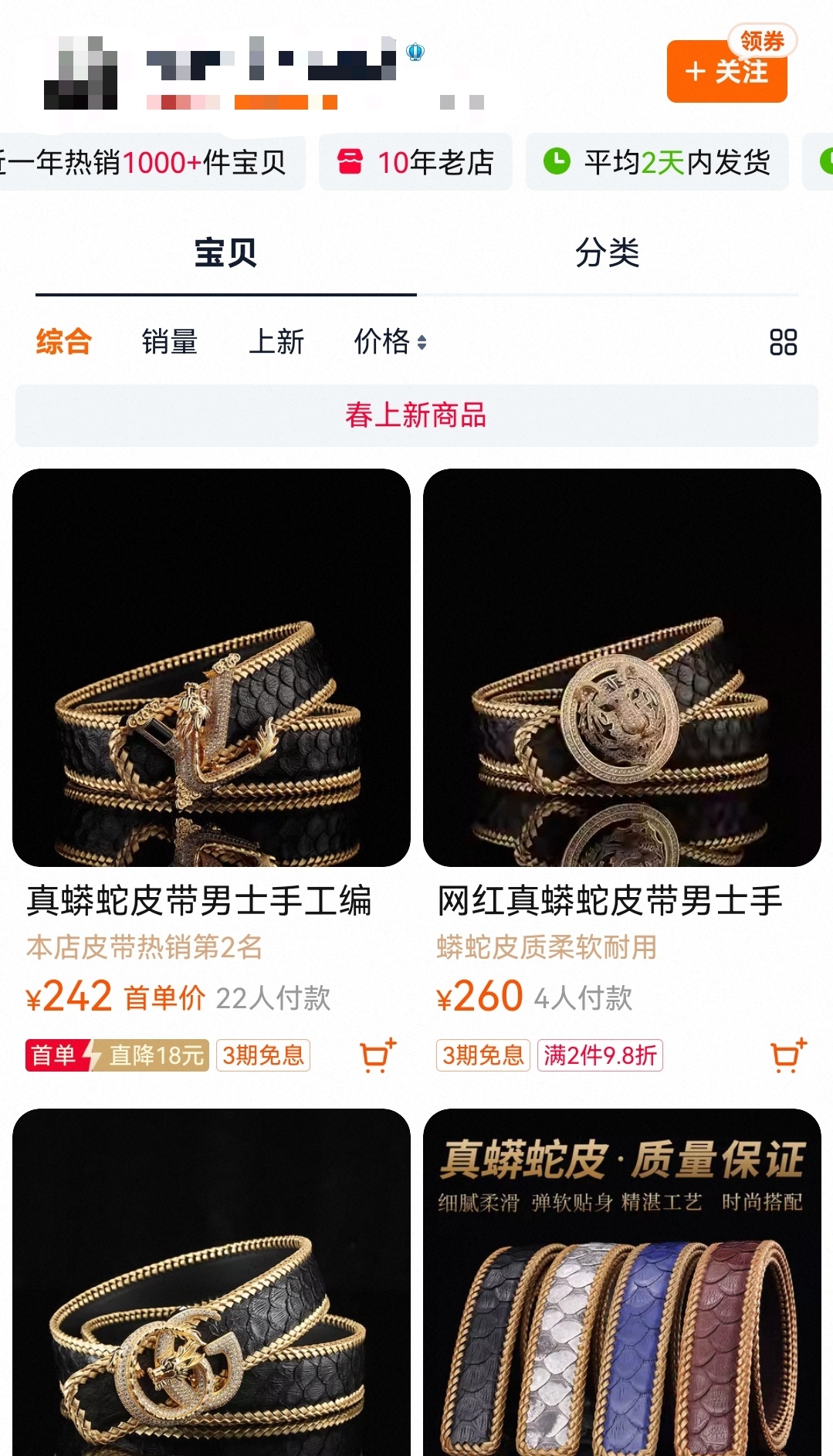Add the ¥260 belt to cart
Screen dimensions: 833x1456
(x=788, y=1055)
